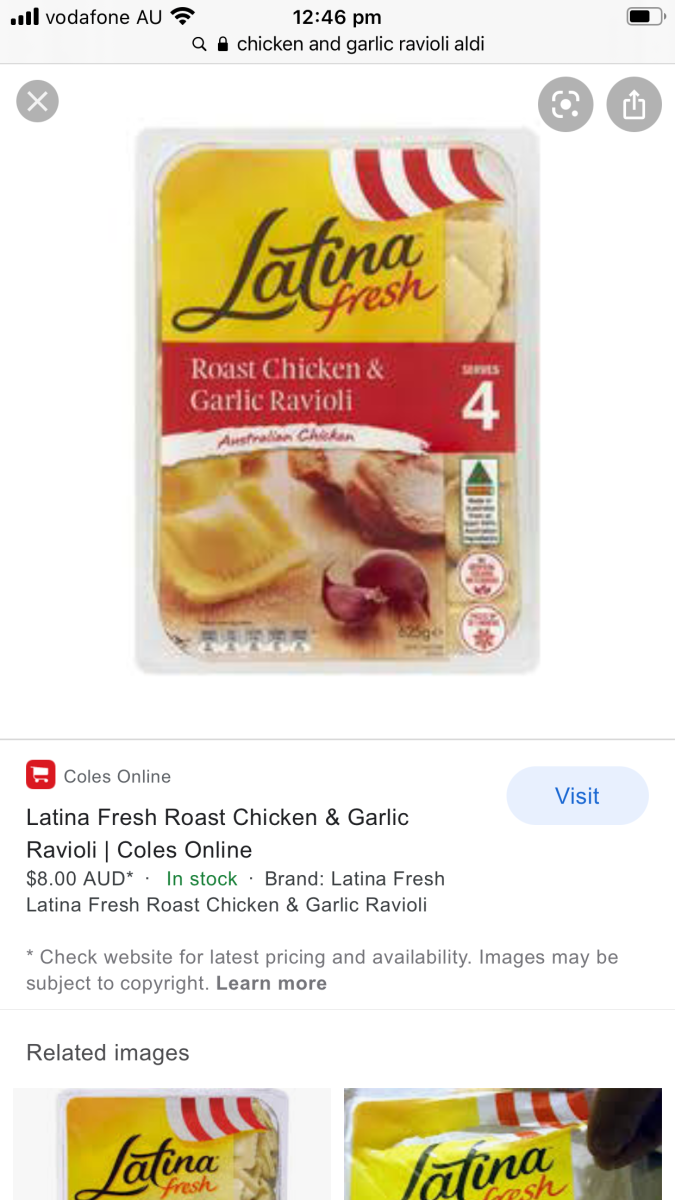Search this image with Google Lens
This screenshot has width=675, height=1200.
click(565, 105)
